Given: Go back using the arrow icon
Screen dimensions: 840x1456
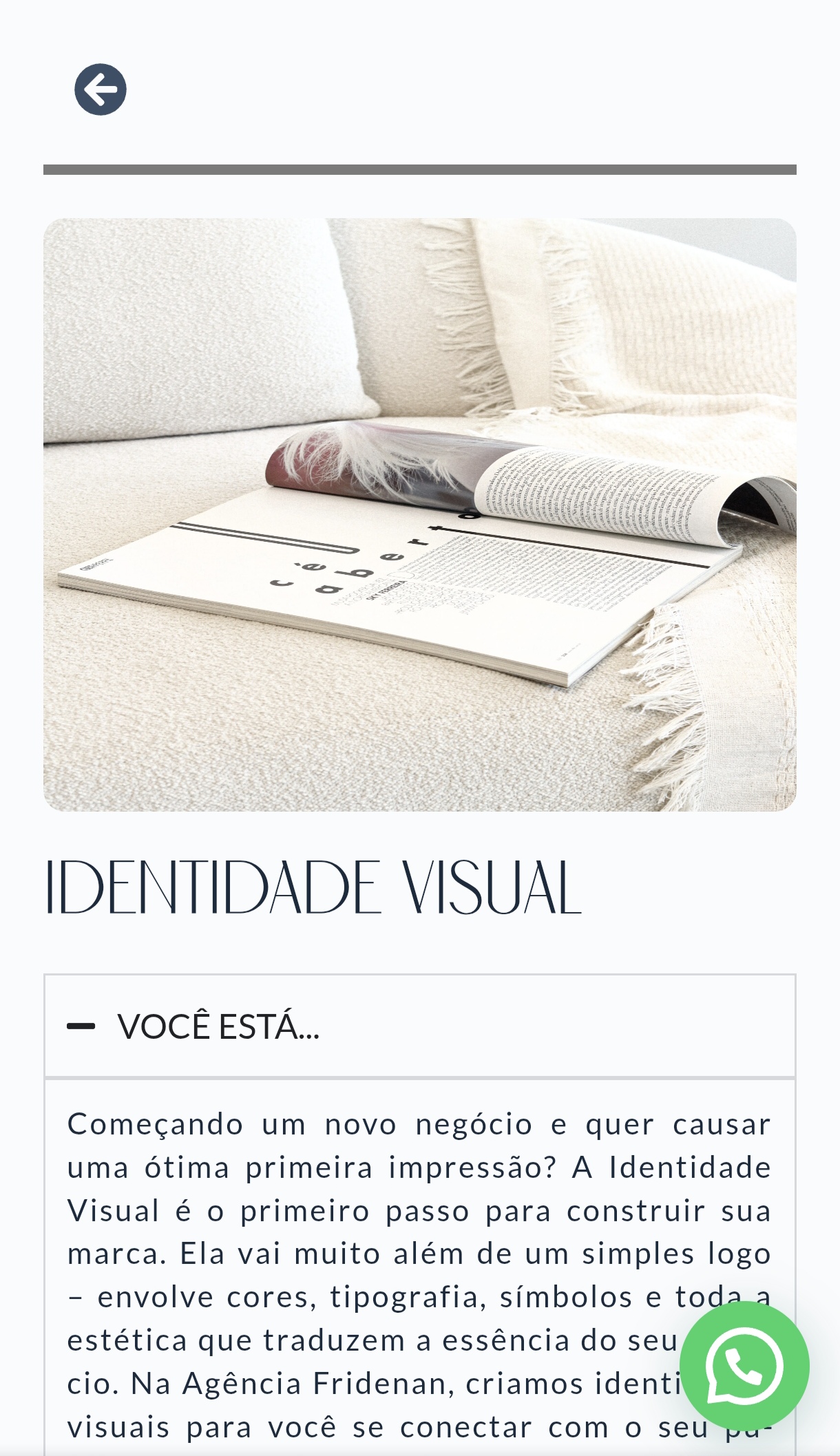Looking at the screenshot, I should [x=101, y=89].
